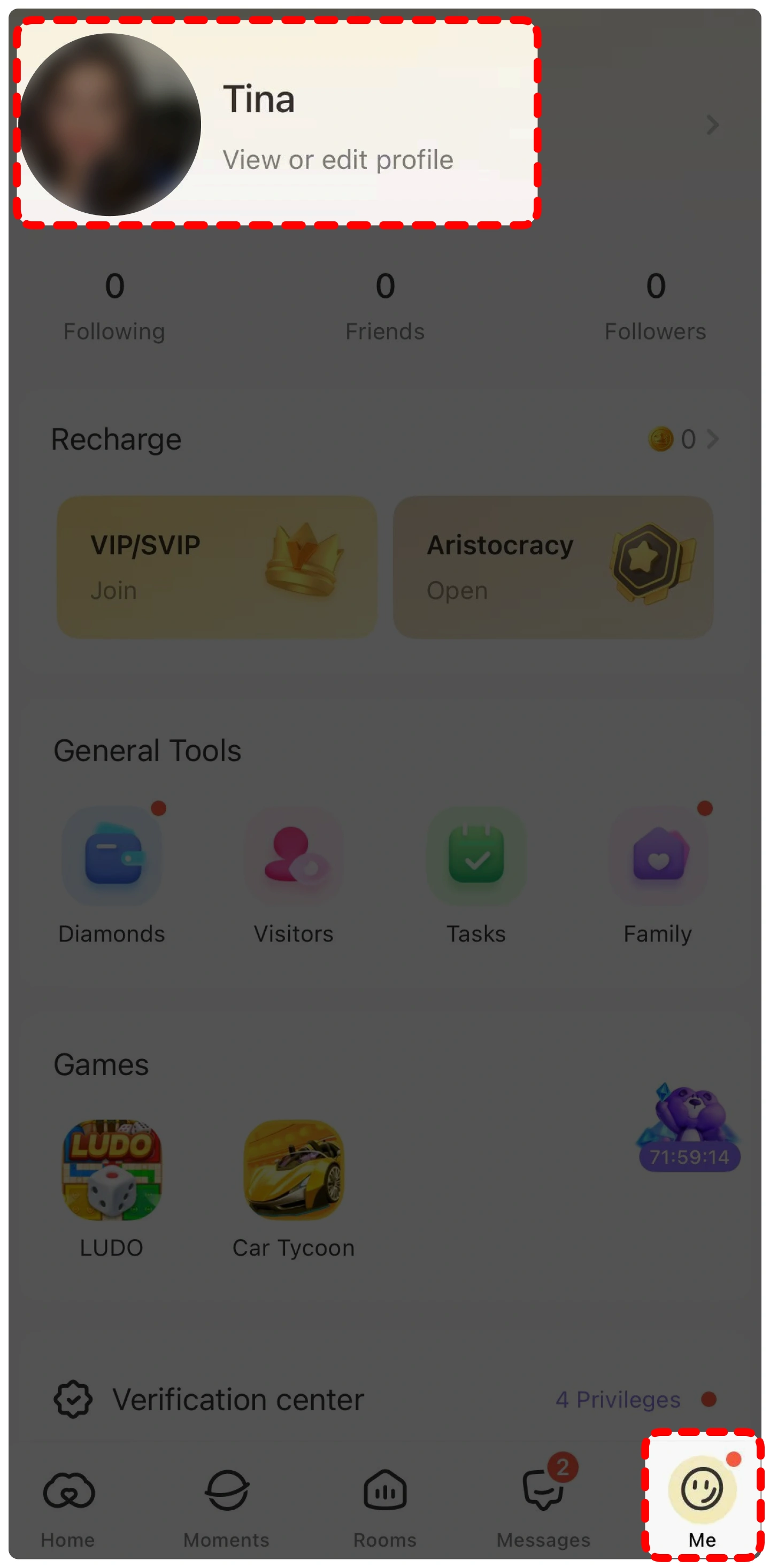
Task: Open the Aristocracy card
Action: (553, 567)
